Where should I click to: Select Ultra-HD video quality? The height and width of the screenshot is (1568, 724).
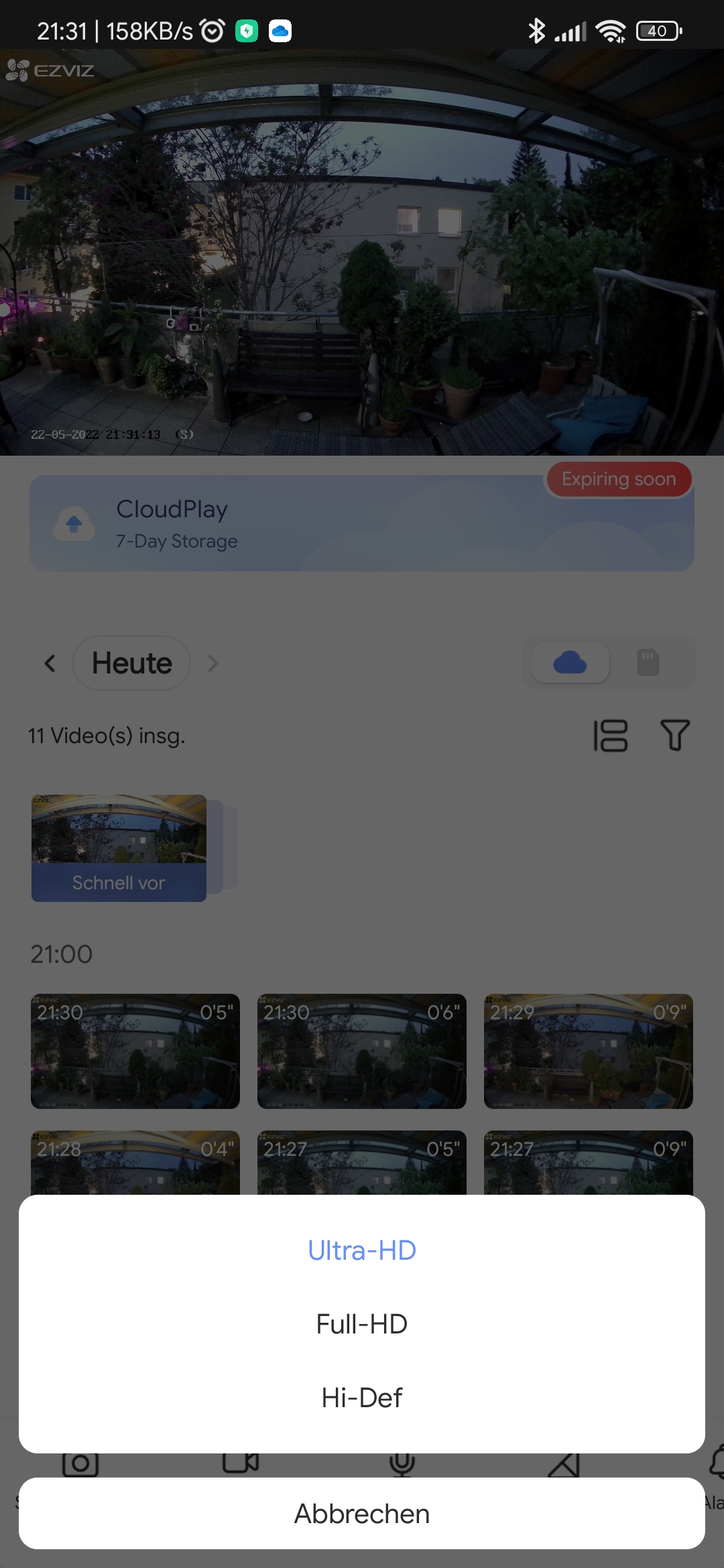click(x=362, y=1250)
